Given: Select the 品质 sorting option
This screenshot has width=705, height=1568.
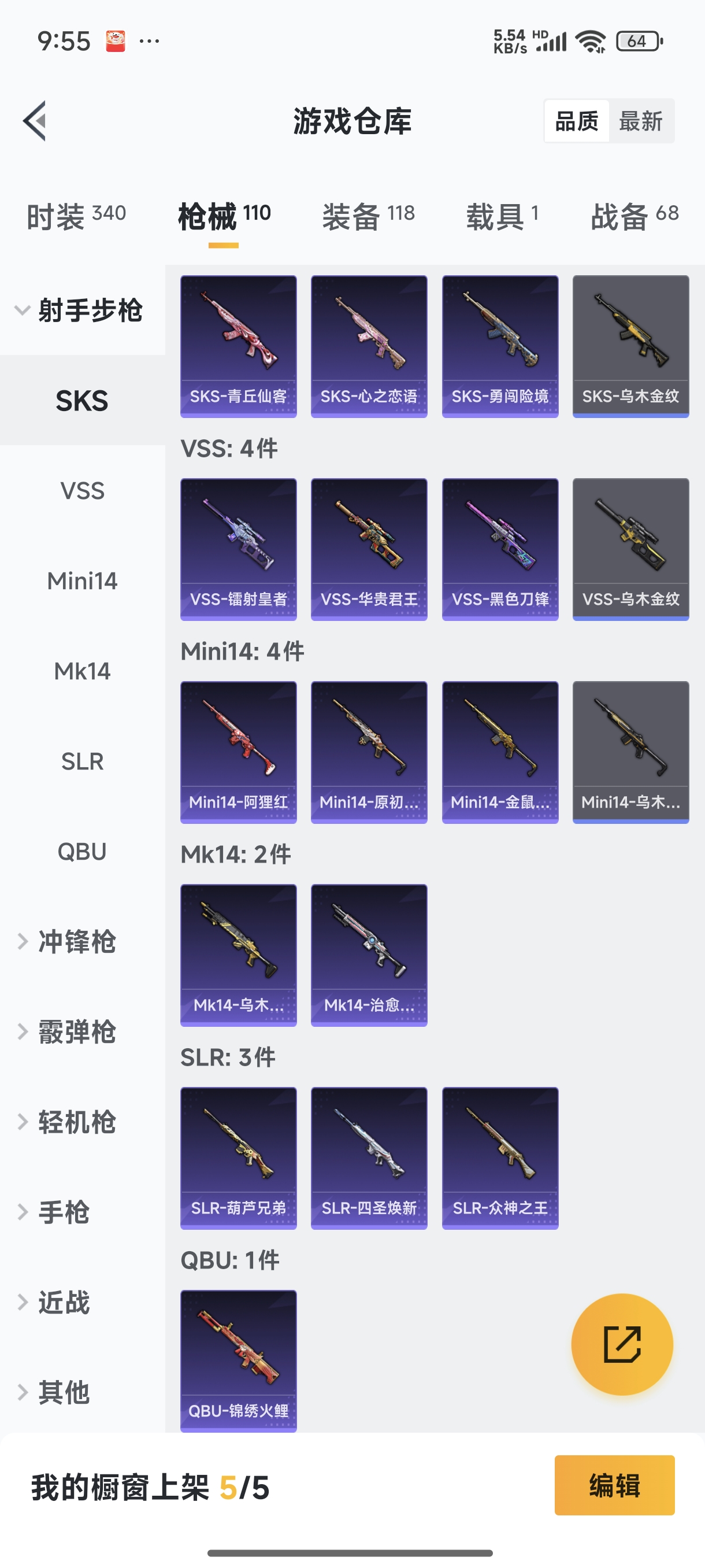Looking at the screenshot, I should click(x=576, y=120).
